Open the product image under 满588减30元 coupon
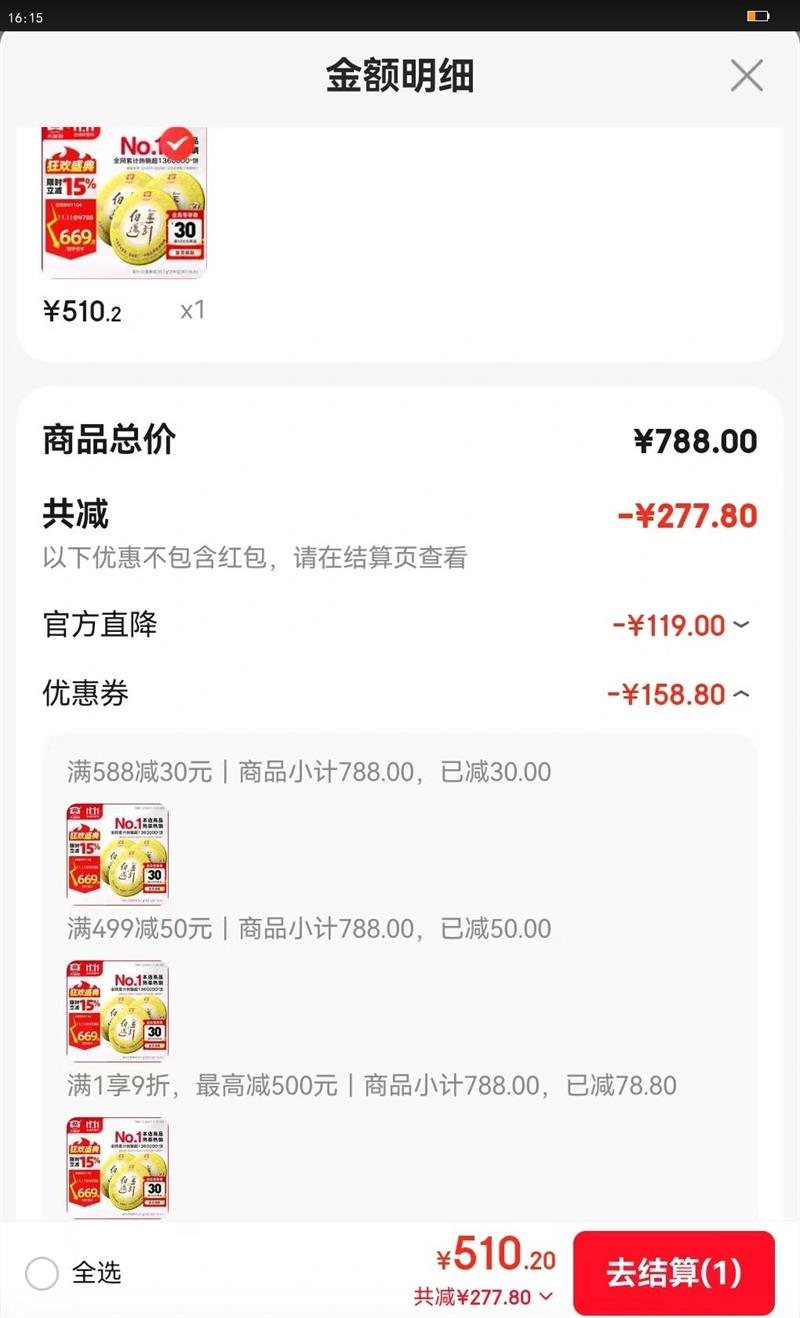Screen dimensions: 800x1318 [117, 854]
